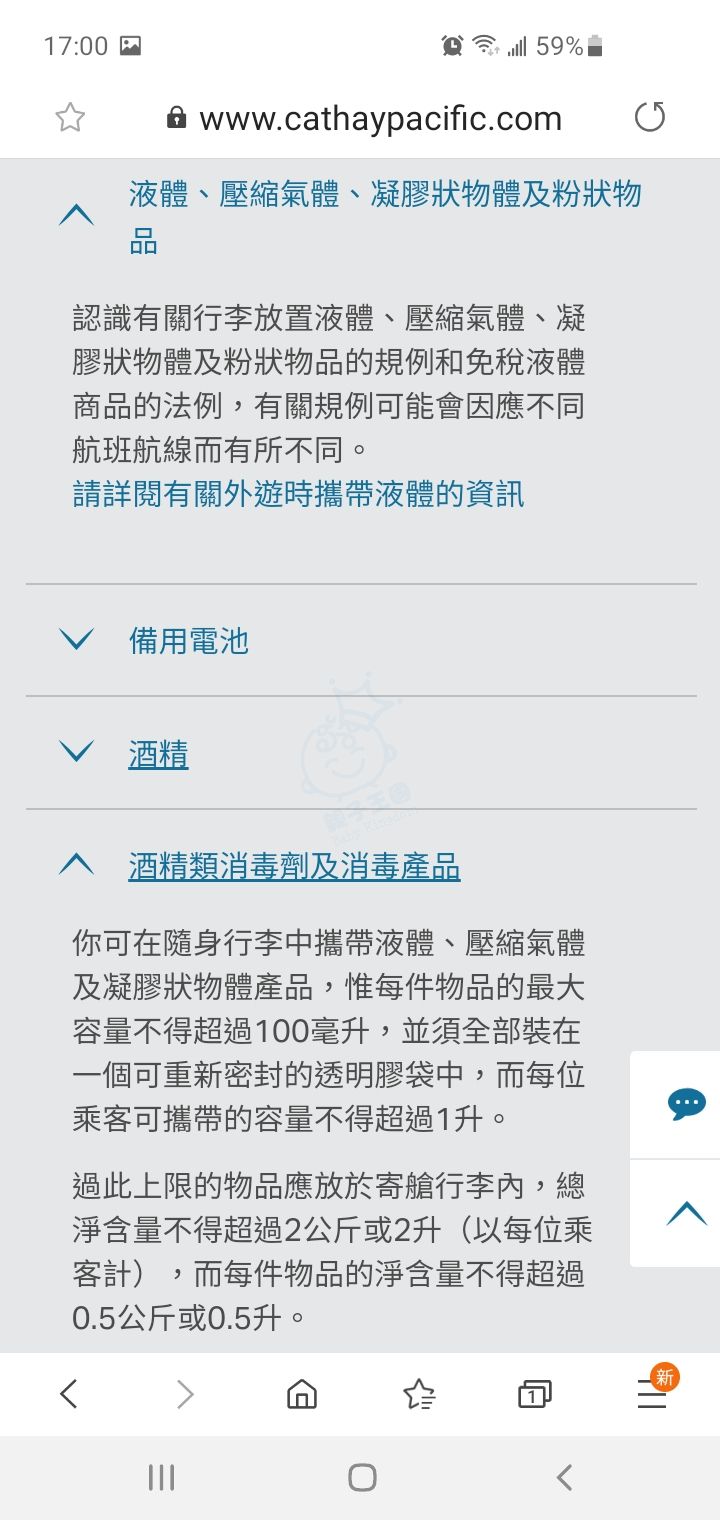This screenshot has height=1520, width=720.
Task: Expand the 酒精 section
Action: [x=158, y=754]
